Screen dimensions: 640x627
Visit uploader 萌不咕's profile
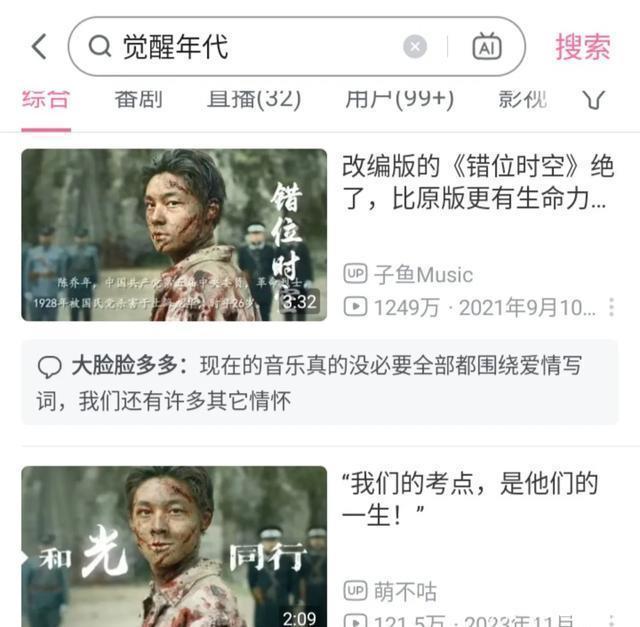(403, 590)
